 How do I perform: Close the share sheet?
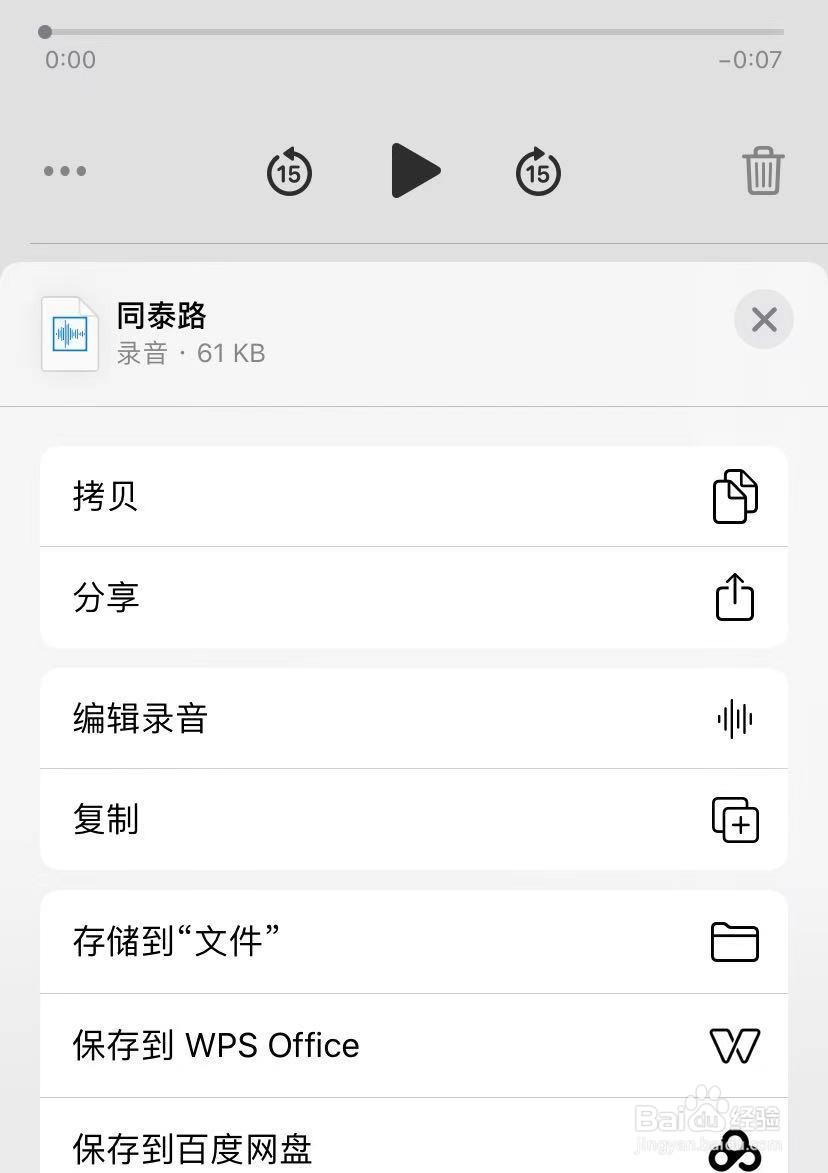click(763, 320)
